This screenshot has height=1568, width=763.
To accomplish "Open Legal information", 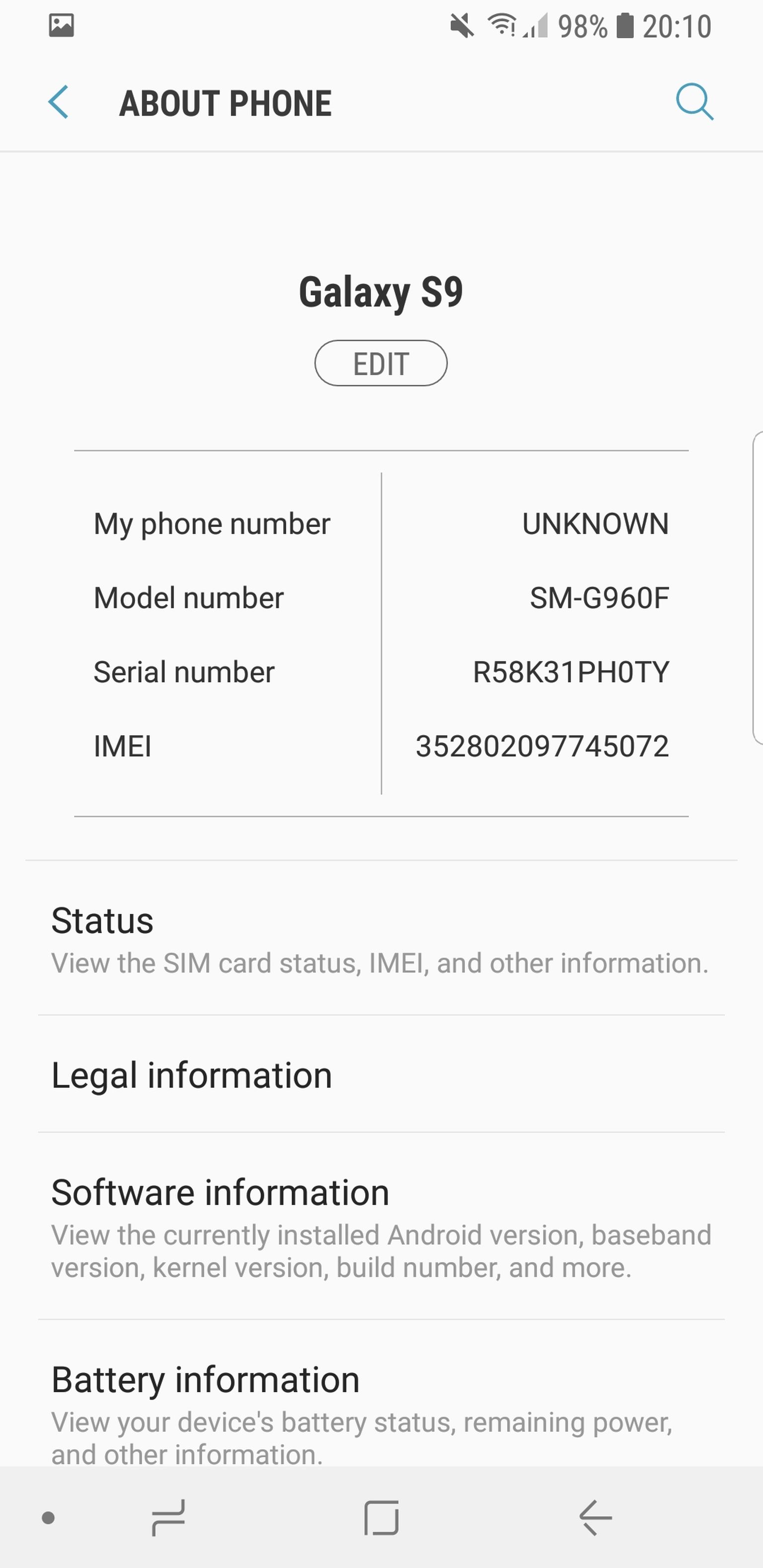I will point(381,1074).
